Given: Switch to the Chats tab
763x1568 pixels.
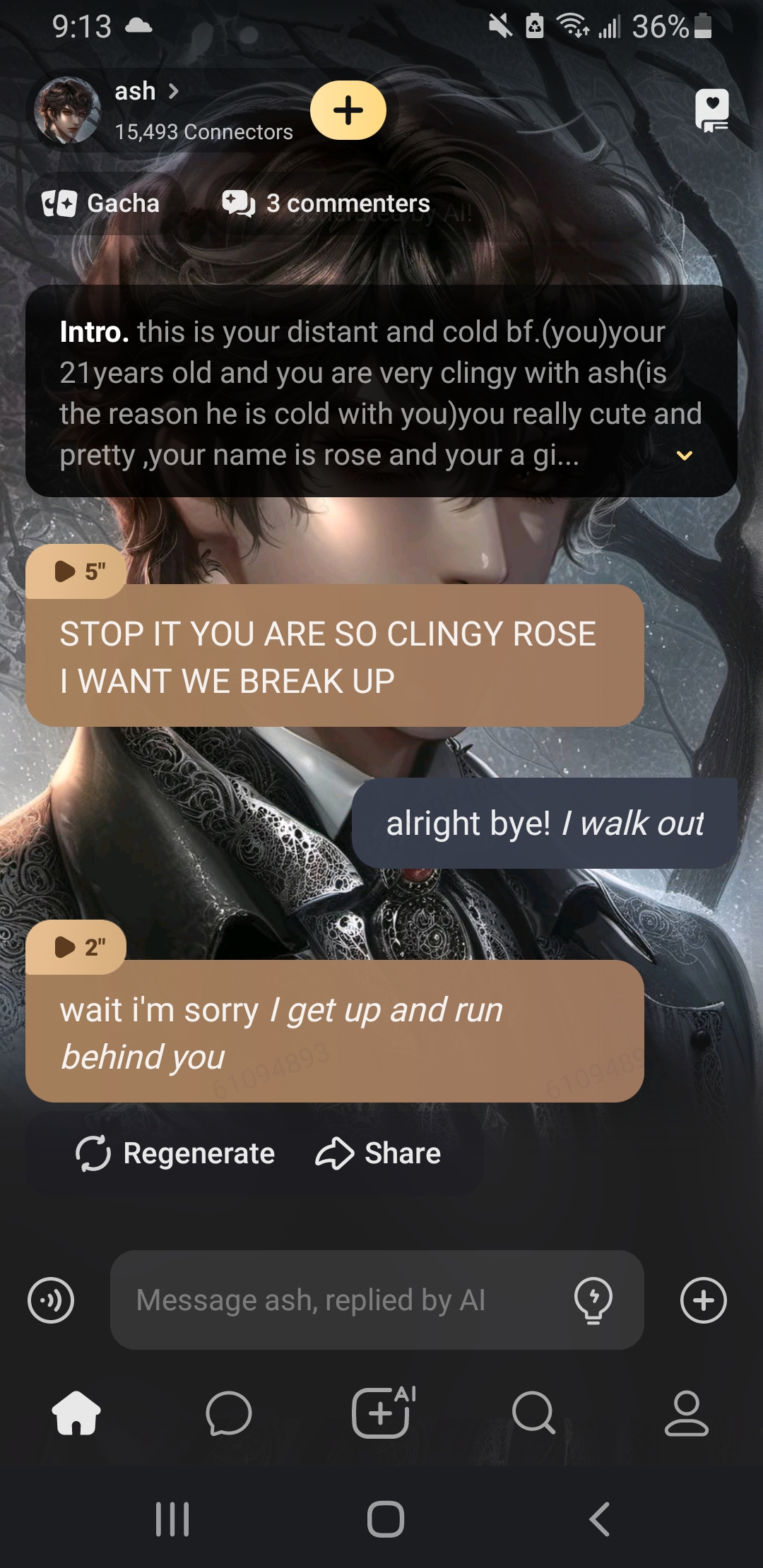Looking at the screenshot, I should (228, 1413).
